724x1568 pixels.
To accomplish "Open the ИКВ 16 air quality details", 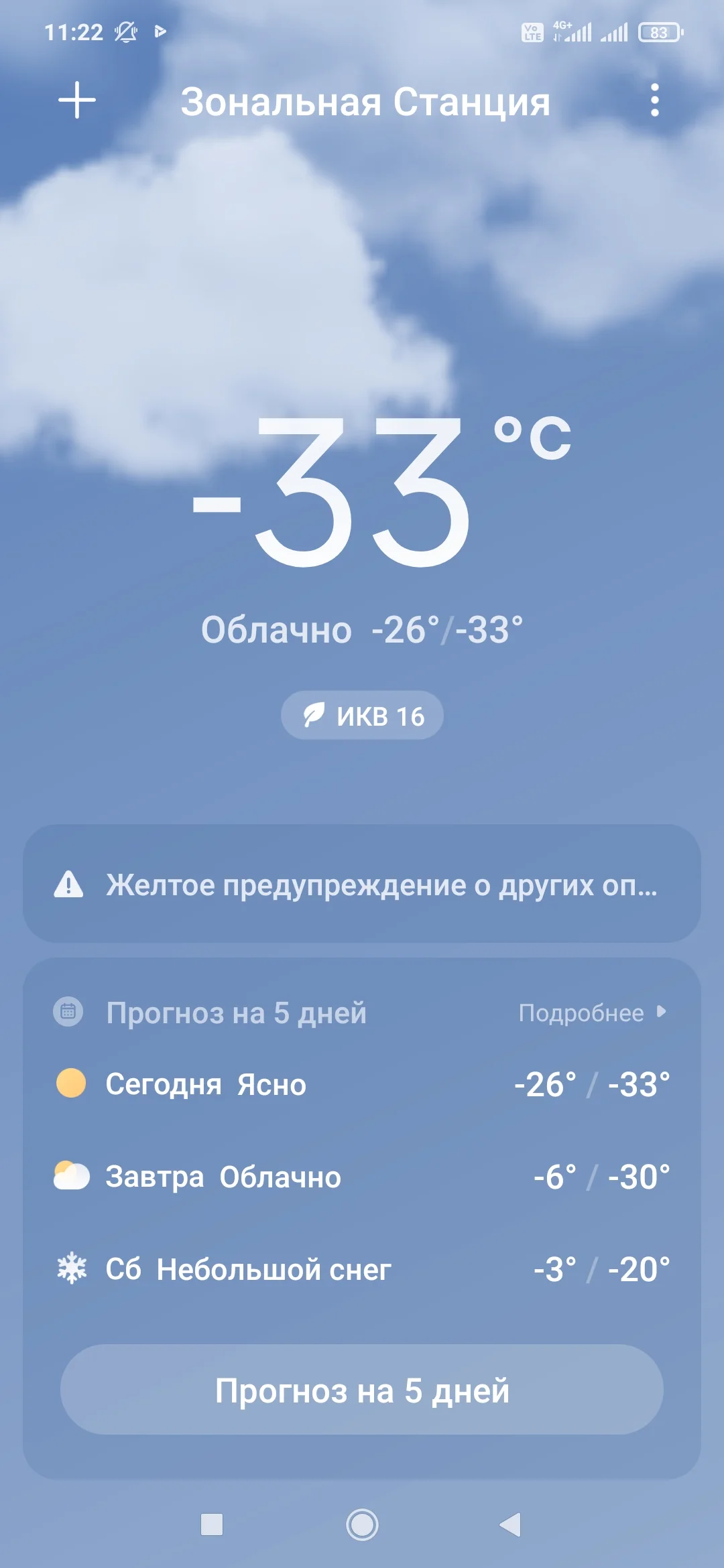I will click(x=361, y=715).
